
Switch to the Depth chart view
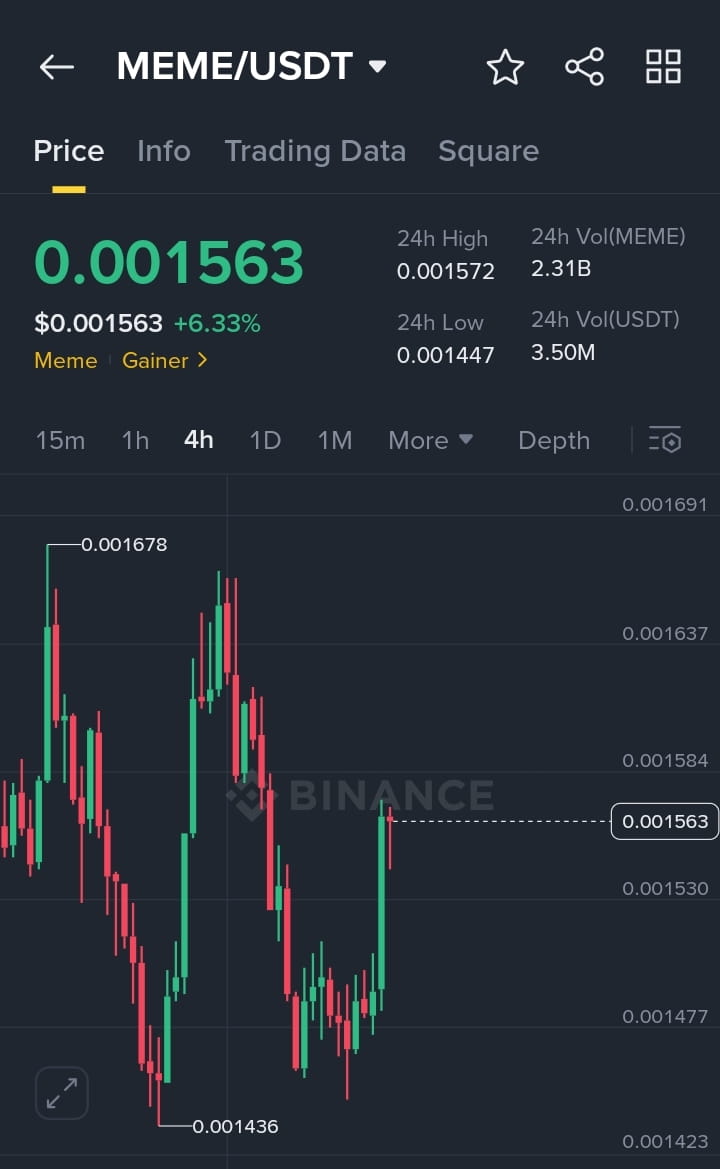point(554,440)
